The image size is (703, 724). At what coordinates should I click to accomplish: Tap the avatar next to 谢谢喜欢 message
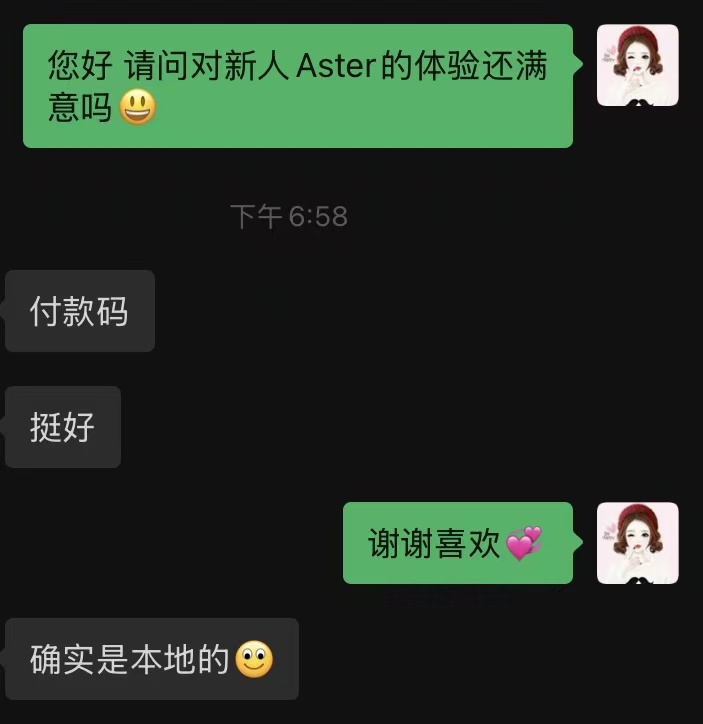pyautogui.click(x=637, y=543)
